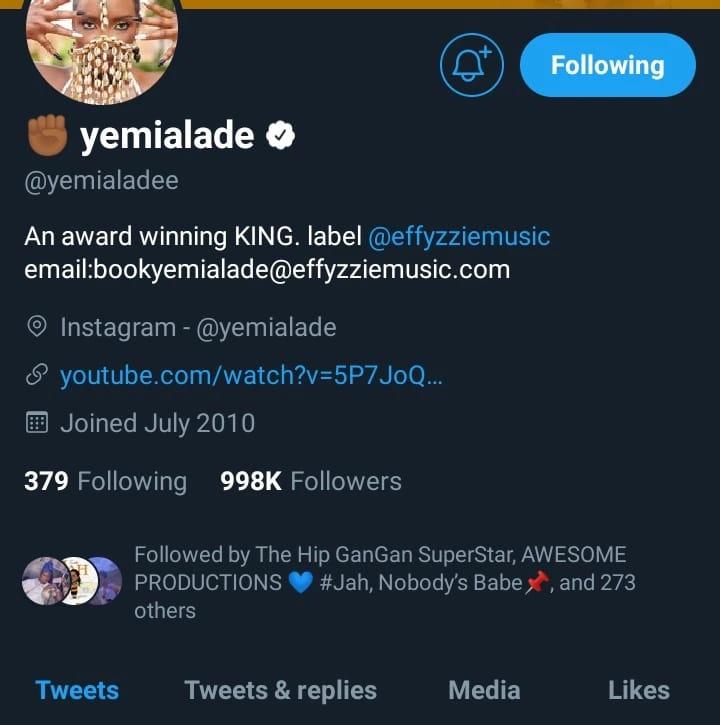Viewport: 720px width, 725px height.
Task: Switch to Tweets & replies tab
Action: (281, 690)
